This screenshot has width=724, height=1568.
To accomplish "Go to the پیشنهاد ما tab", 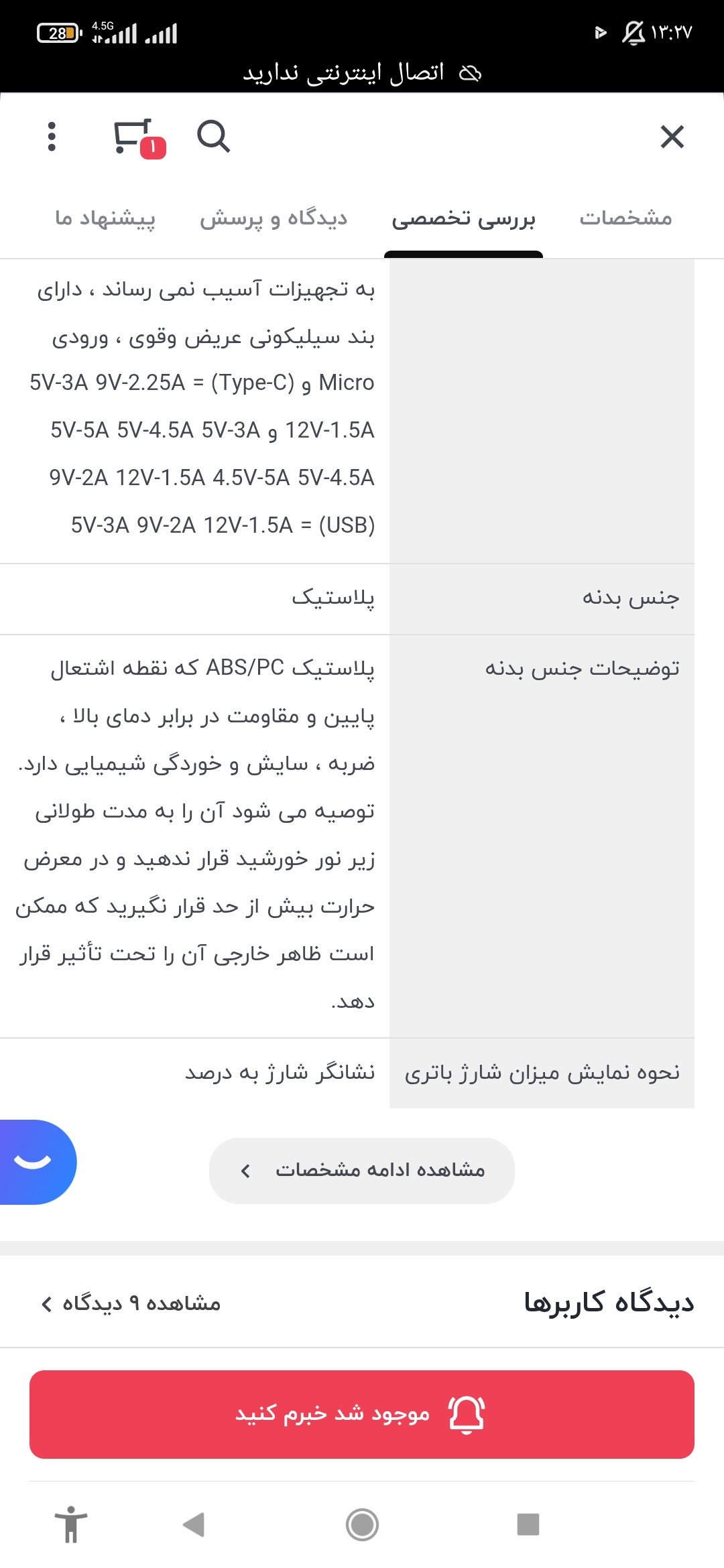I will 105,218.
